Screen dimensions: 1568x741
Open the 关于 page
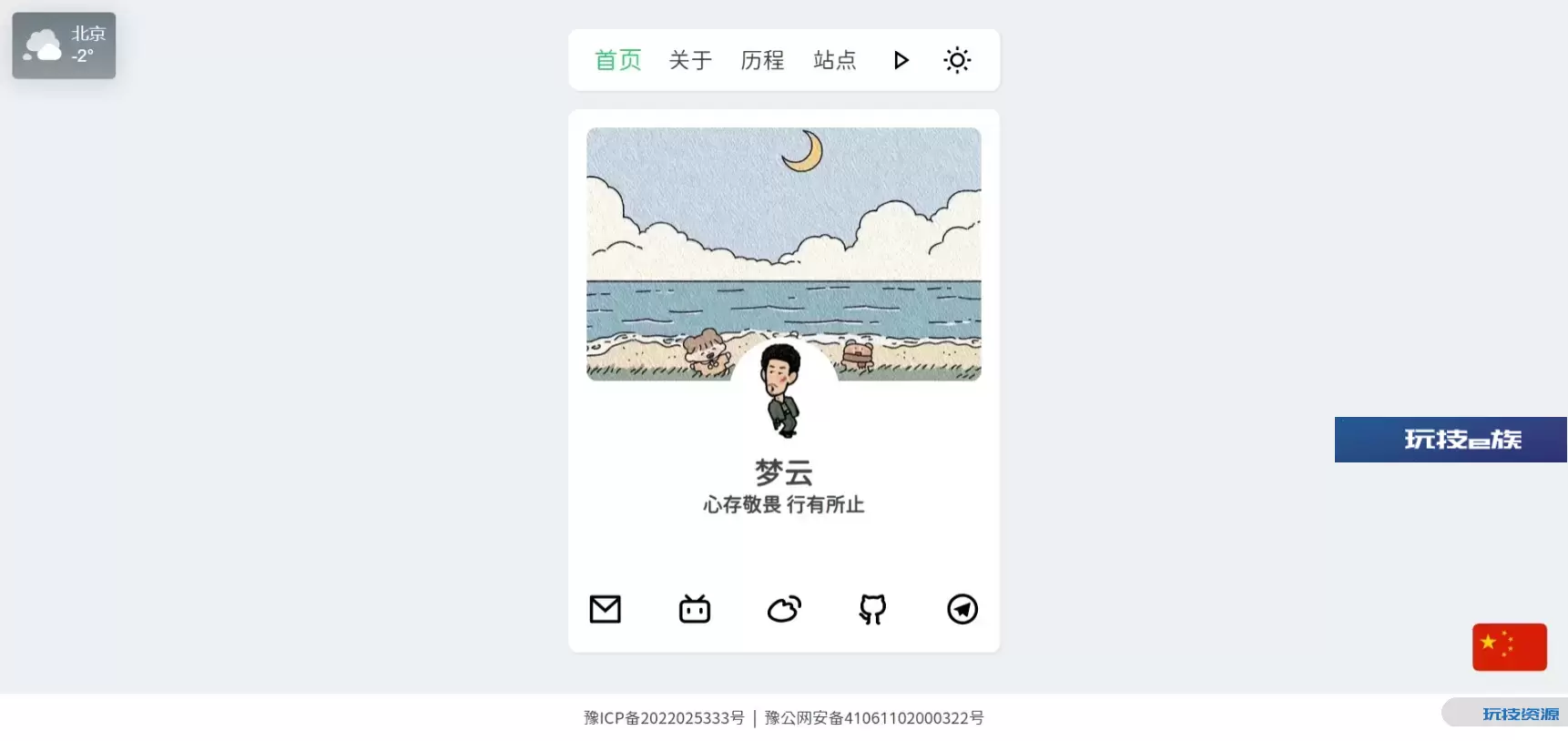tap(690, 60)
